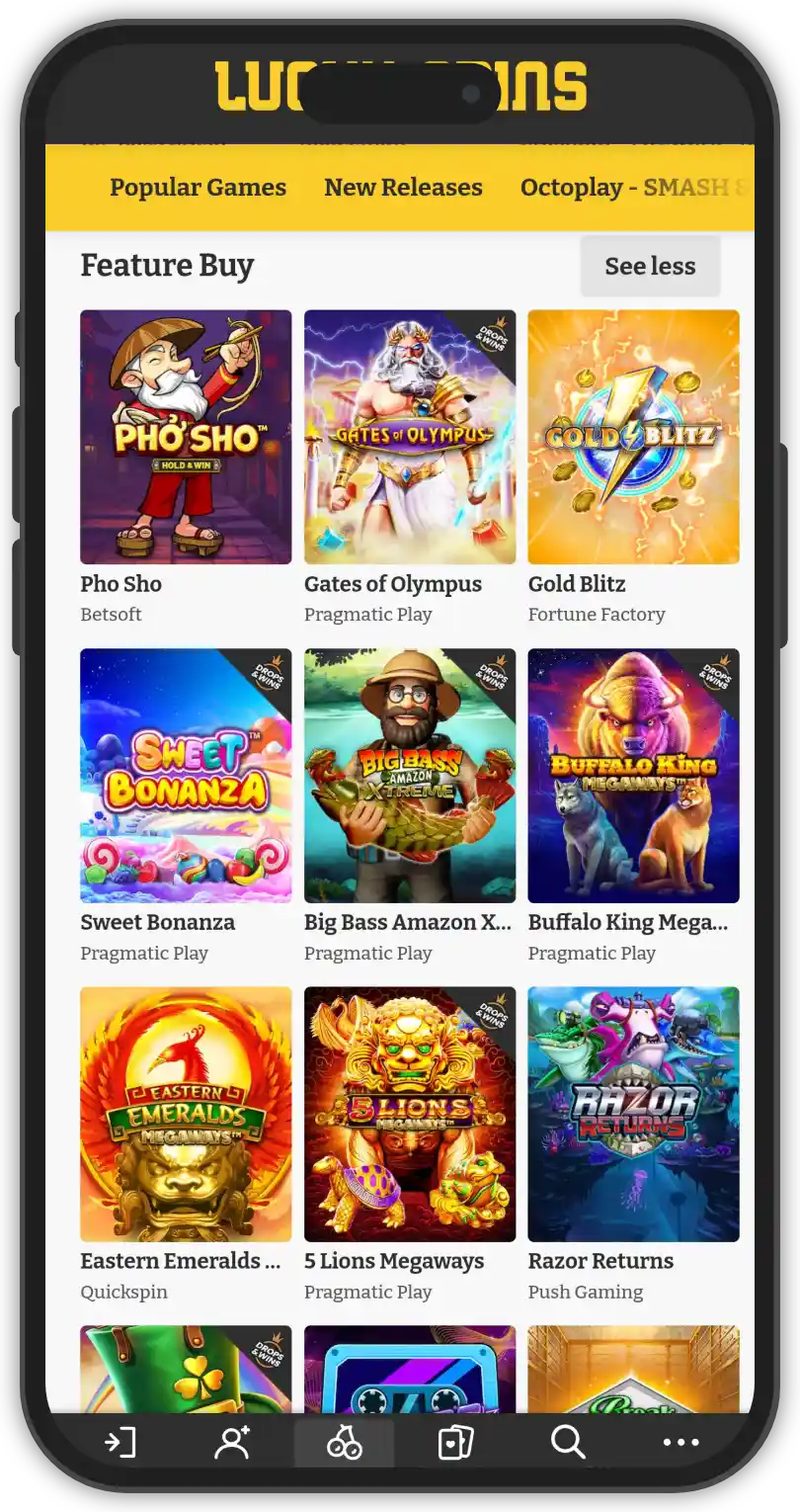Open the search magnifier icon

coord(568,1443)
